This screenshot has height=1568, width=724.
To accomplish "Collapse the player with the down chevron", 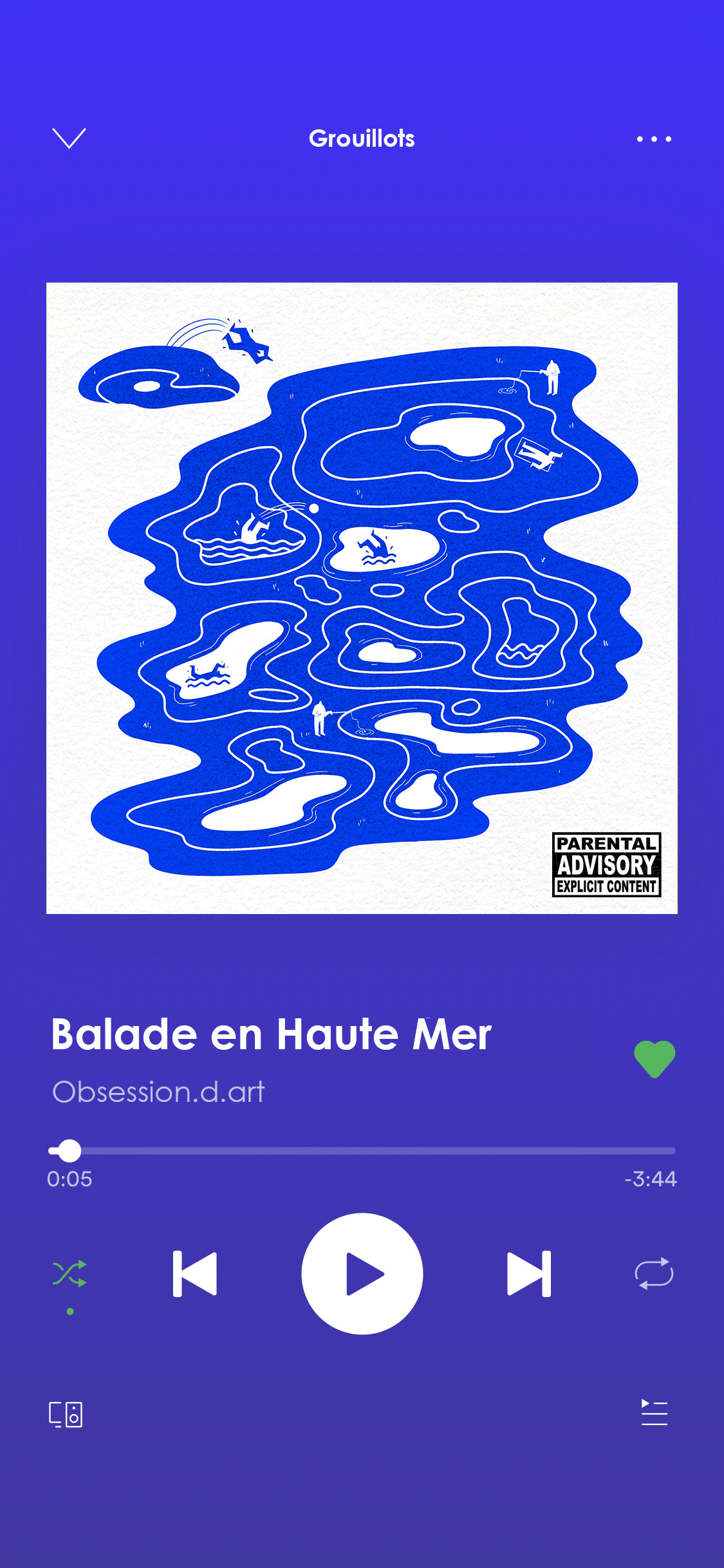I will tap(69, 138).
